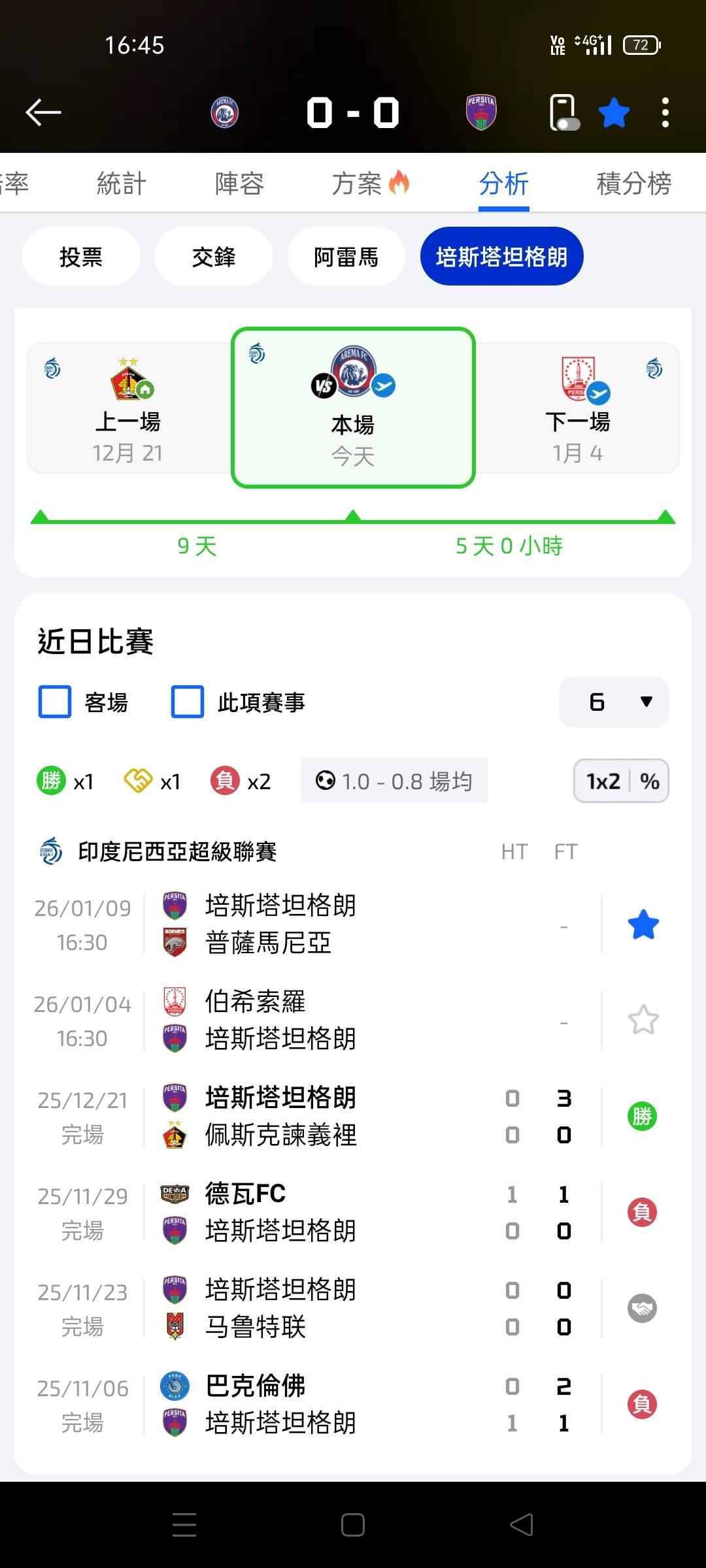Tap the system home button
Image resolution: width=706 pixels, height=1568 pixels.
pos(353,1526)
